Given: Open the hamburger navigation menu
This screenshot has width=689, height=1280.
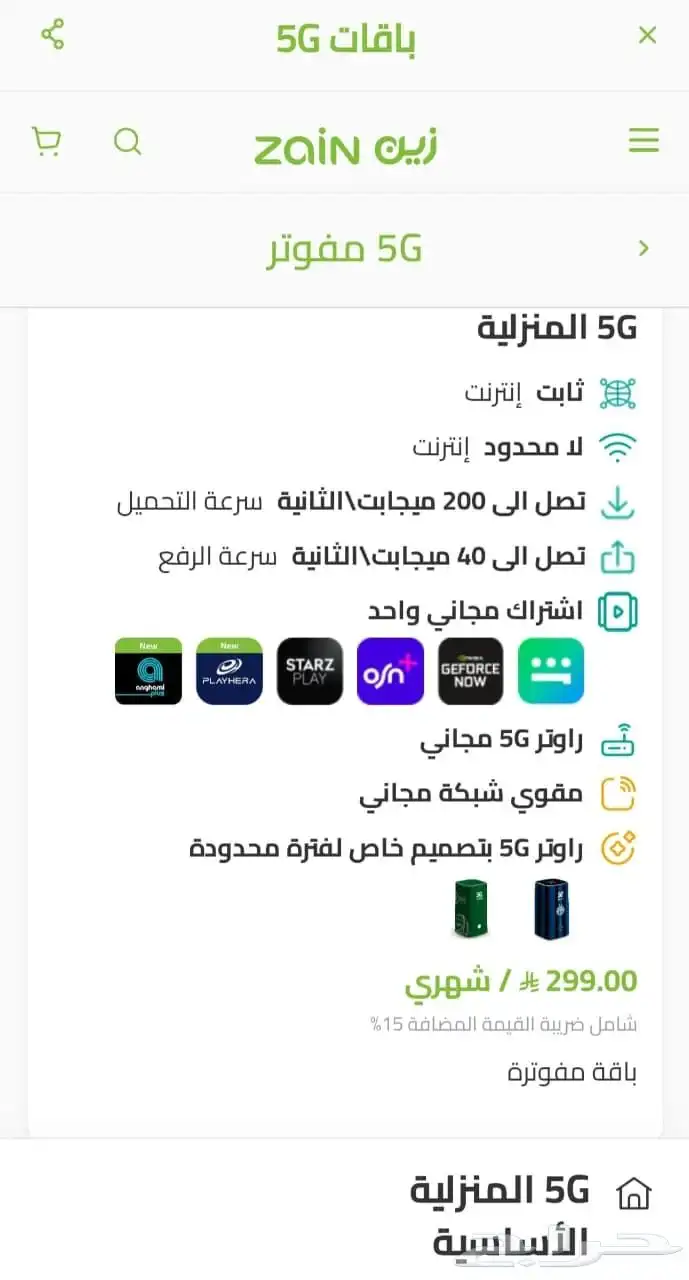Looking at the screenshot, I should [643, 142].
